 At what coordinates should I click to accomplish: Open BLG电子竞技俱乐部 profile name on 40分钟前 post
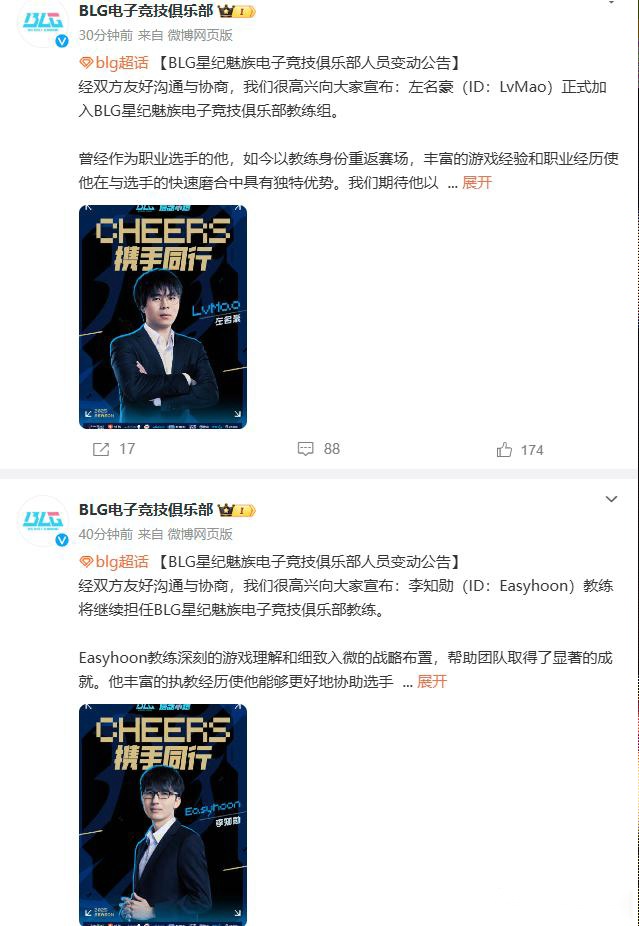coord(146,509)
